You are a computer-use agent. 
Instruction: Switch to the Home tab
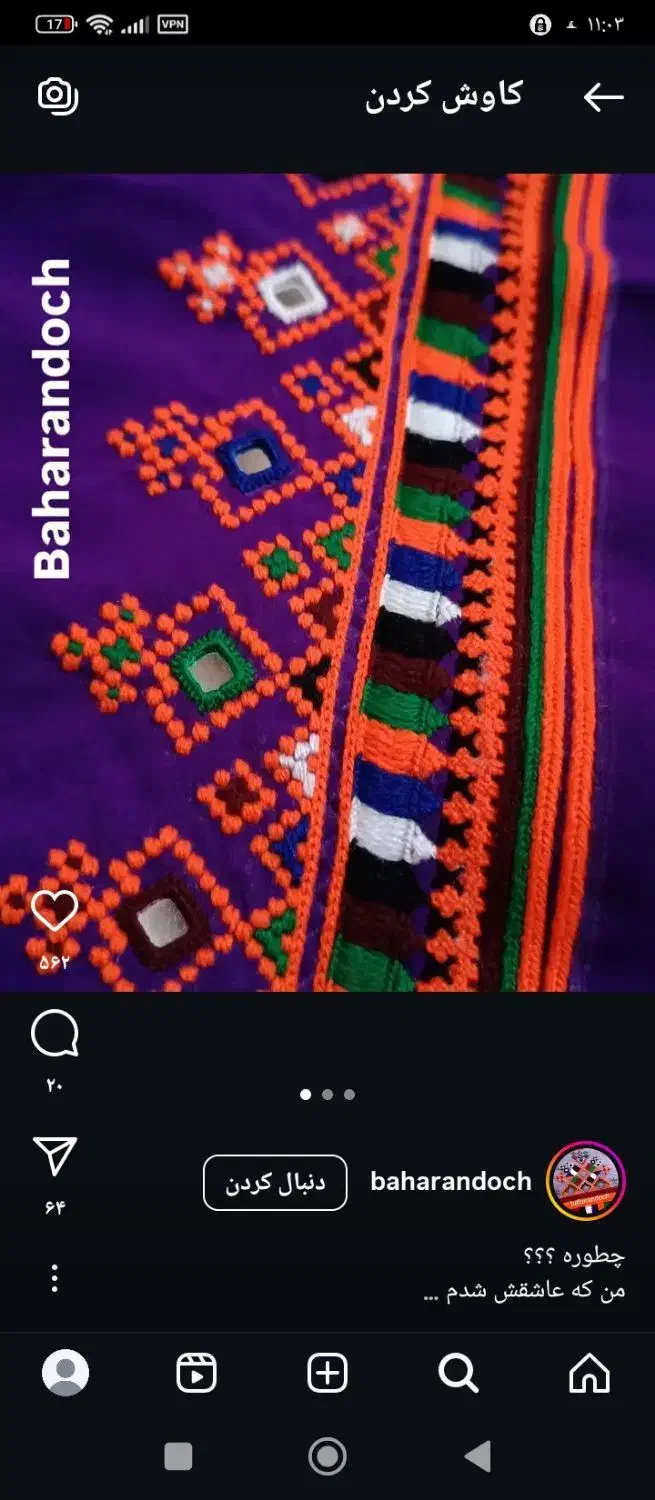pos(589,1373)
